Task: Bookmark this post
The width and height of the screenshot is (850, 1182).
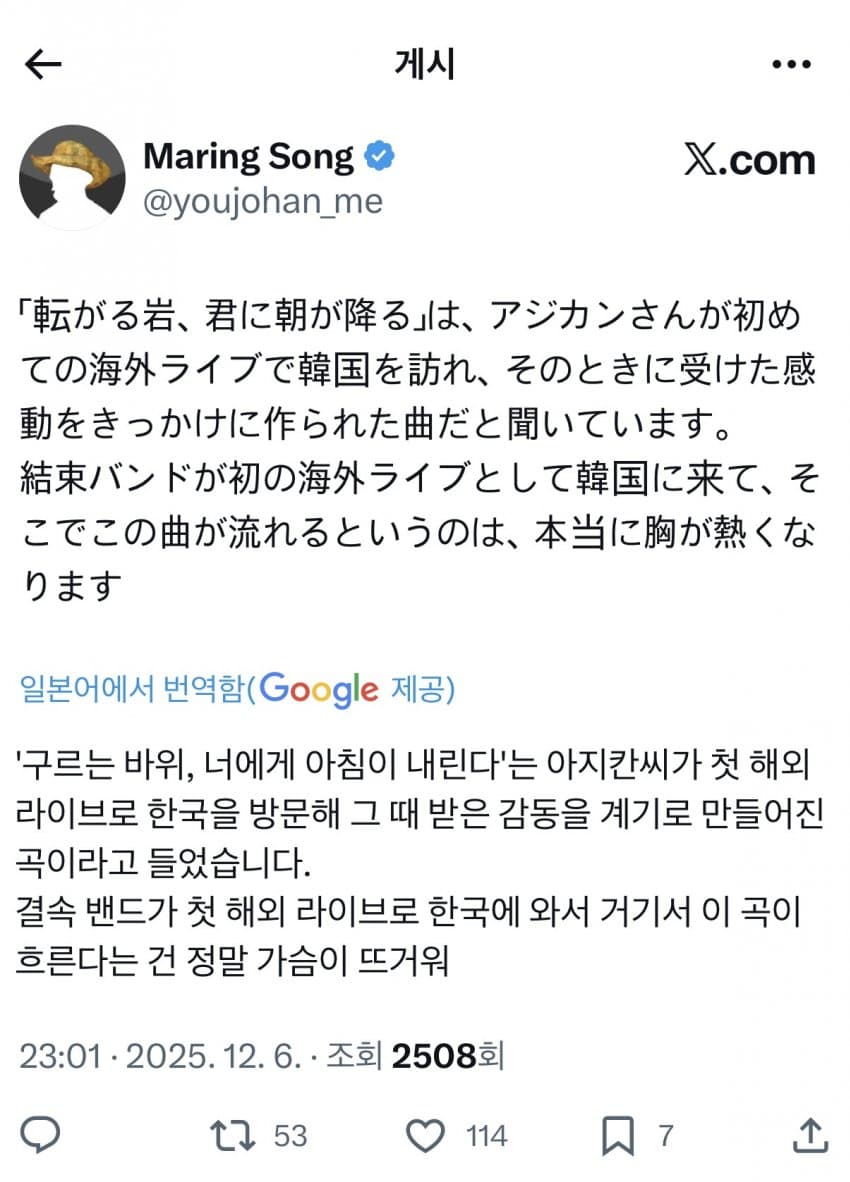Action: point(616,1135)
